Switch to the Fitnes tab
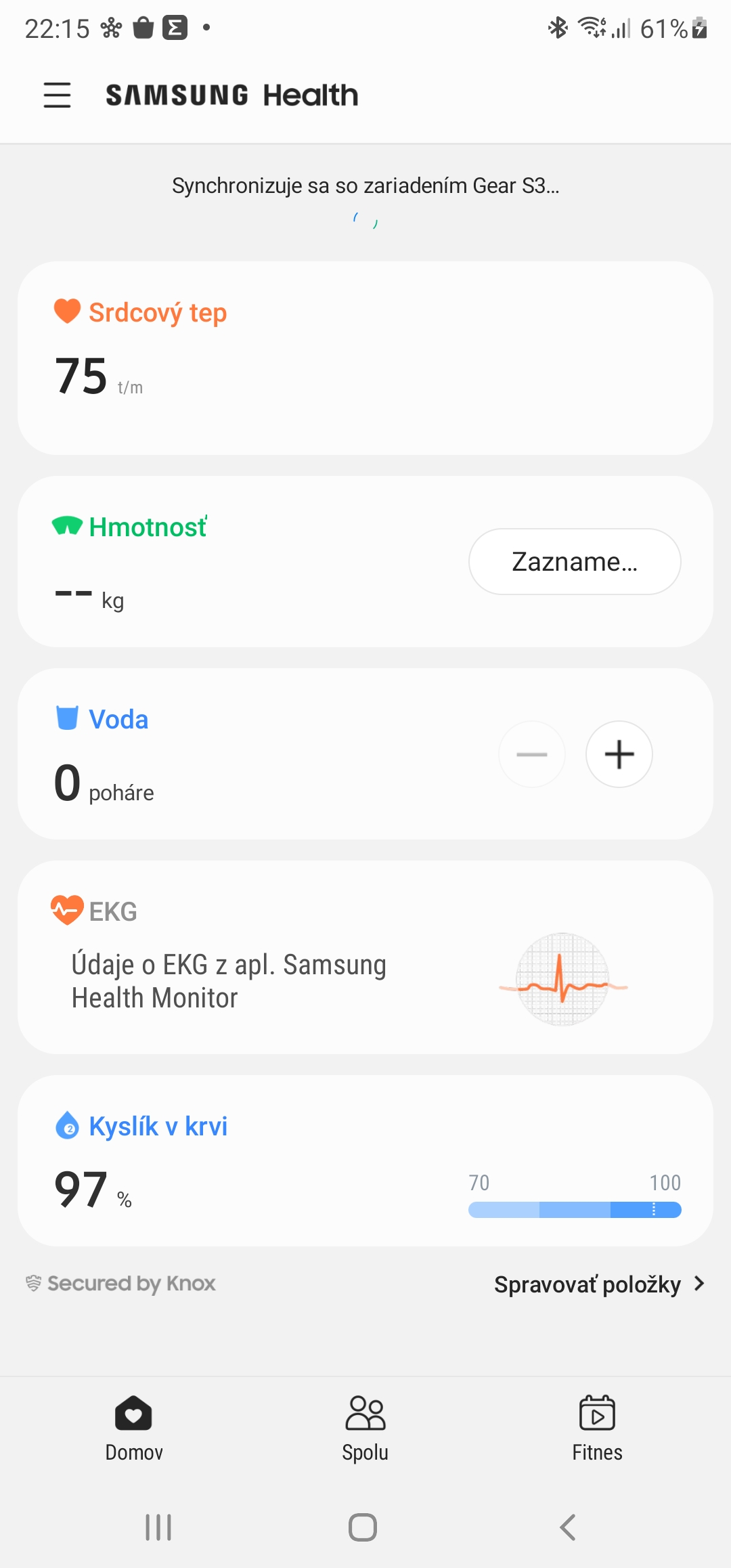Image resolution: width=731 pixels, height=1568 pixels. (597, 1427)
